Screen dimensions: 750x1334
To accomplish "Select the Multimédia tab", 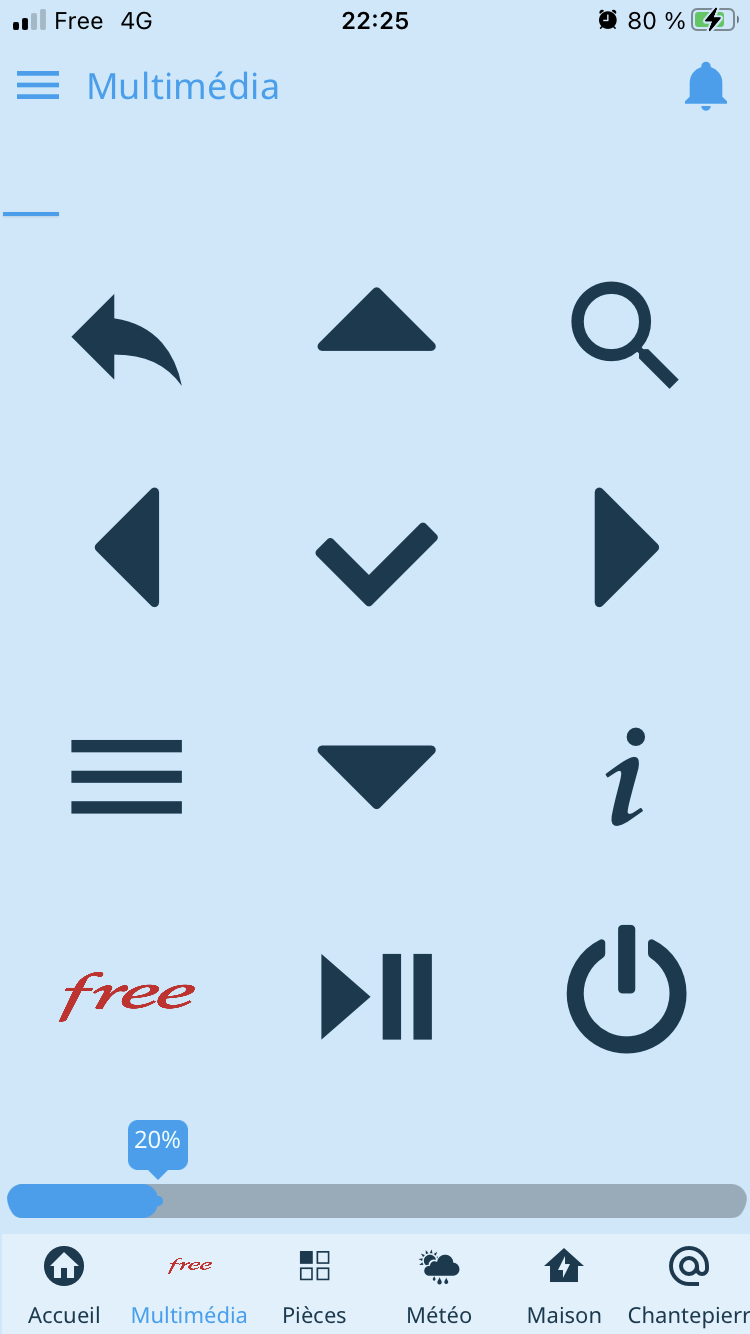I will coord(189,1284).
